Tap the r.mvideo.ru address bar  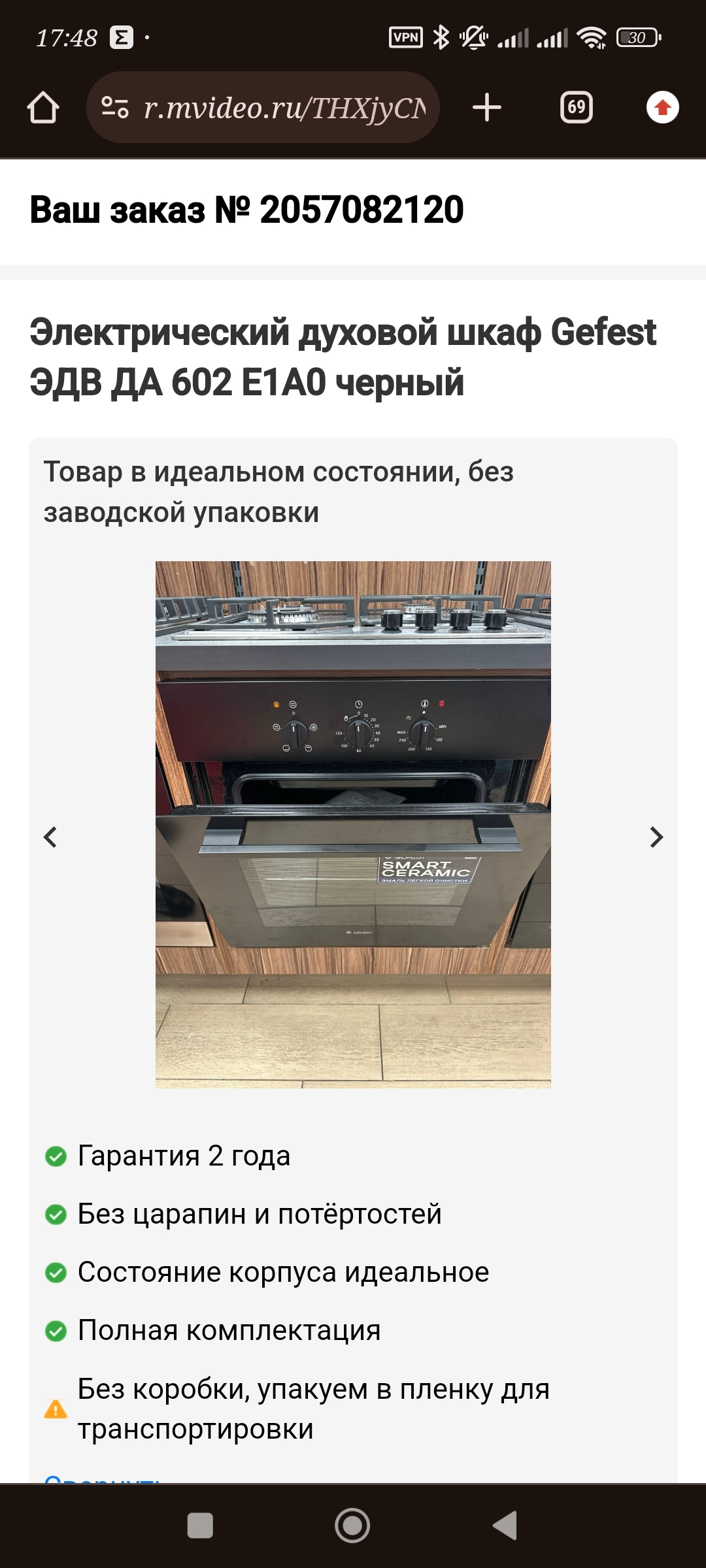click(275, 108)
